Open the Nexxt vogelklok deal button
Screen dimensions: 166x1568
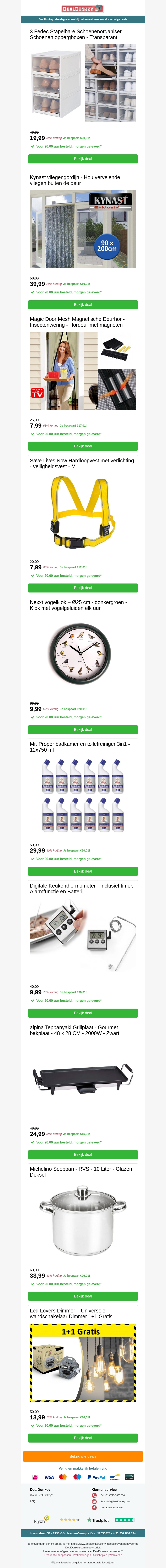point(83,729)
